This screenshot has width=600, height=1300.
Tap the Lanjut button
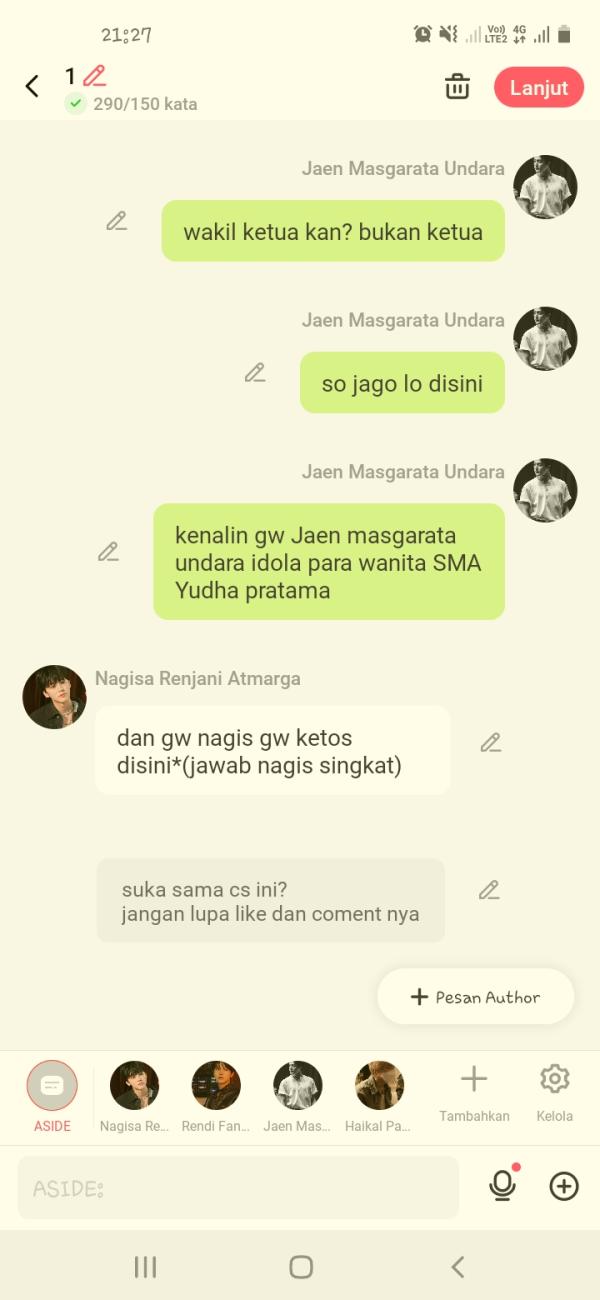(x=538, y=88)
